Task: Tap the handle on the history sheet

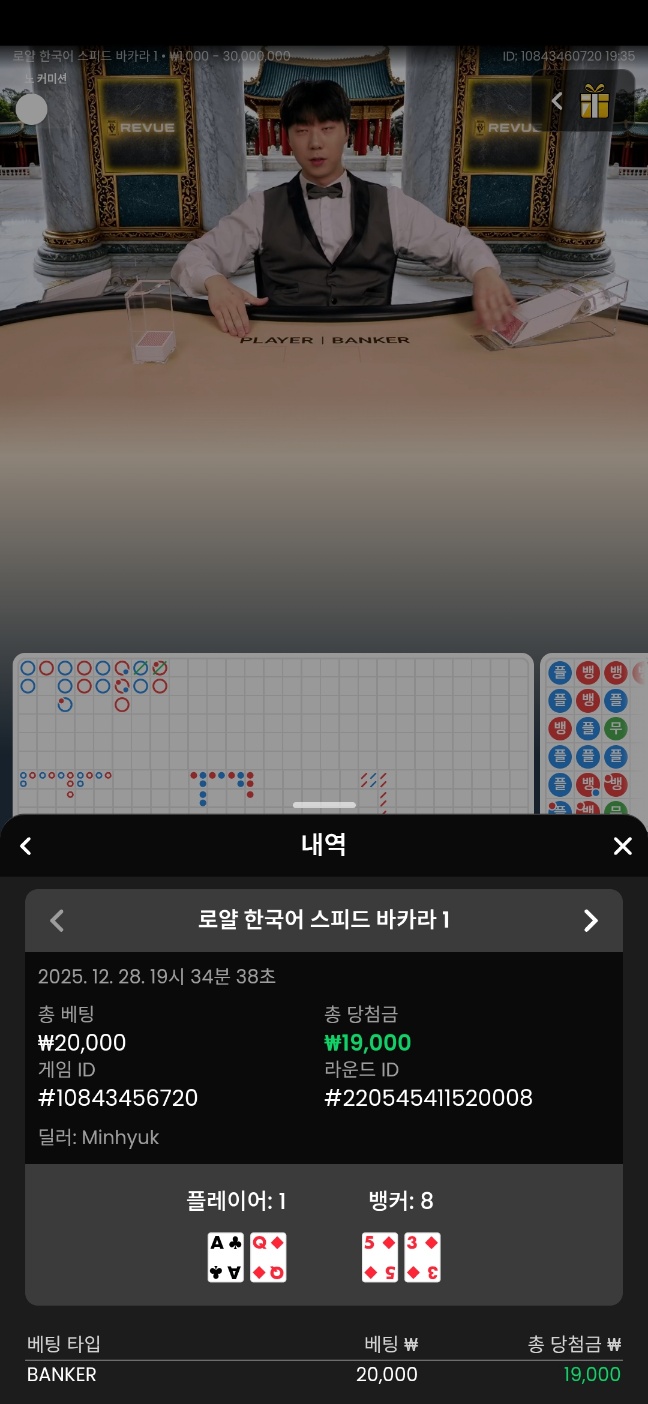Action: (324, 804)
